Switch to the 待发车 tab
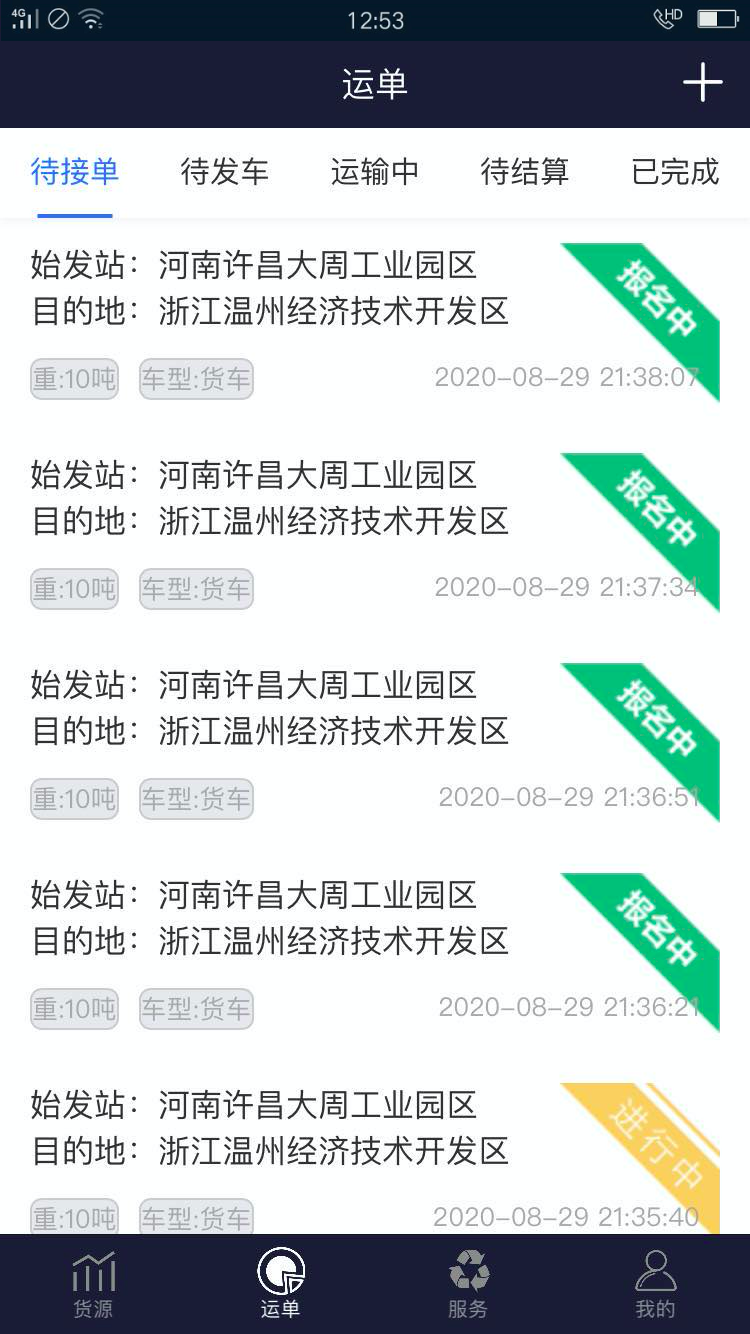This screenshot has height=1334, width=750. 225,172
